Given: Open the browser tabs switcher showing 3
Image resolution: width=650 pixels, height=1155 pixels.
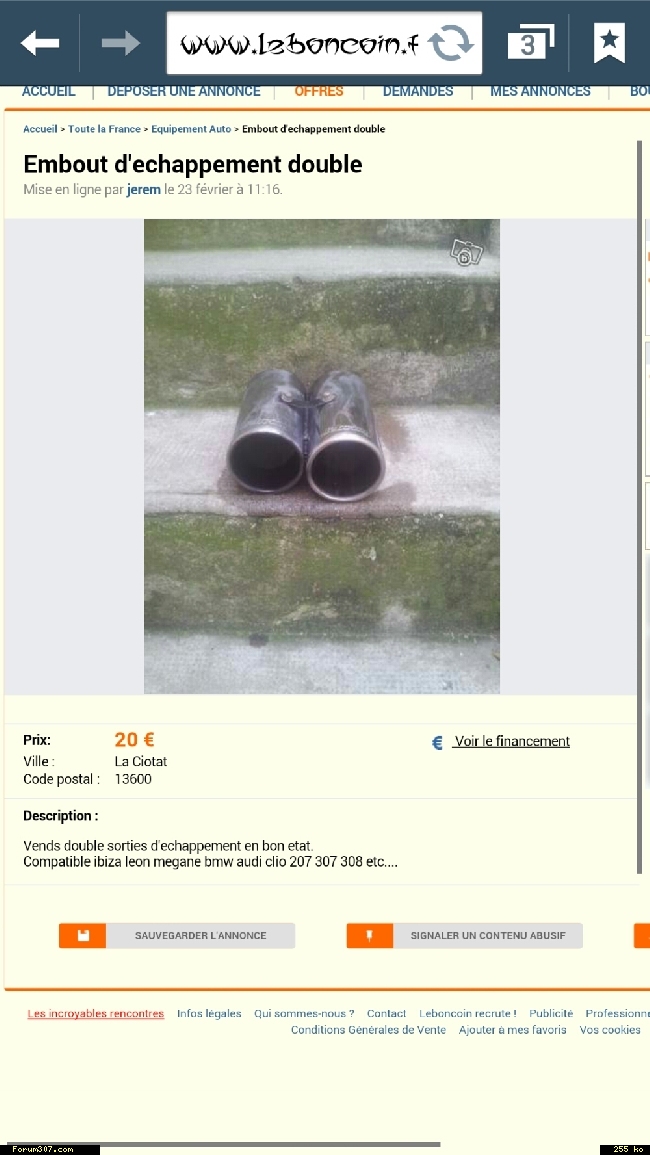Looking at the screenshot, I should click(x=531, y=43).
